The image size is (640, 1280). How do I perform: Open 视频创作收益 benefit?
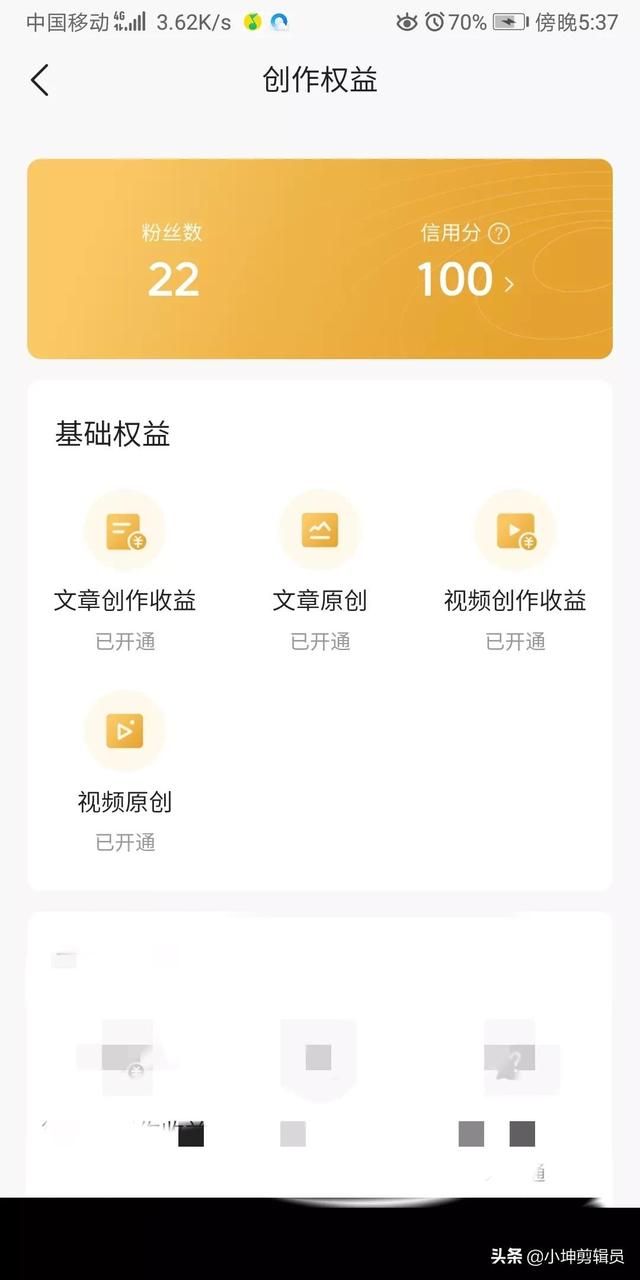tap(515, 532)
